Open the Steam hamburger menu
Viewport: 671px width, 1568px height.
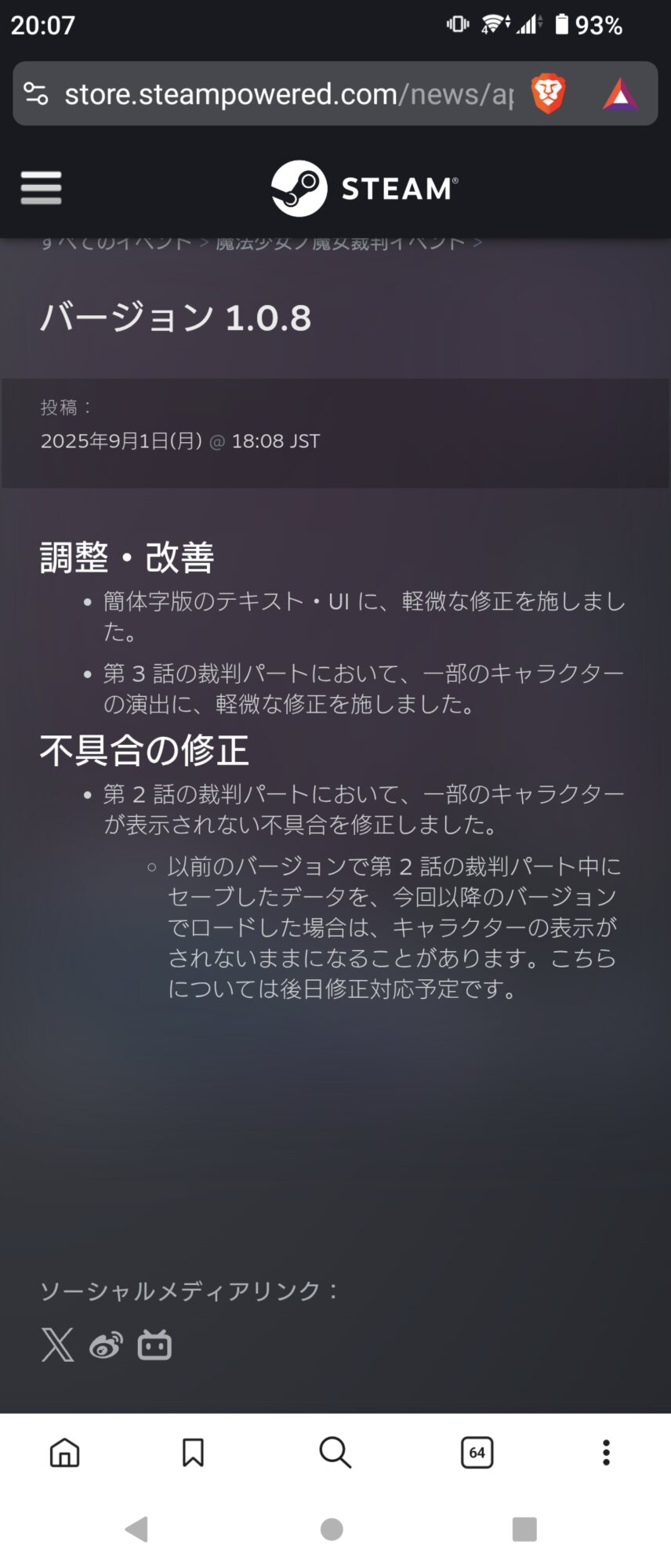[x=41, y=188]
